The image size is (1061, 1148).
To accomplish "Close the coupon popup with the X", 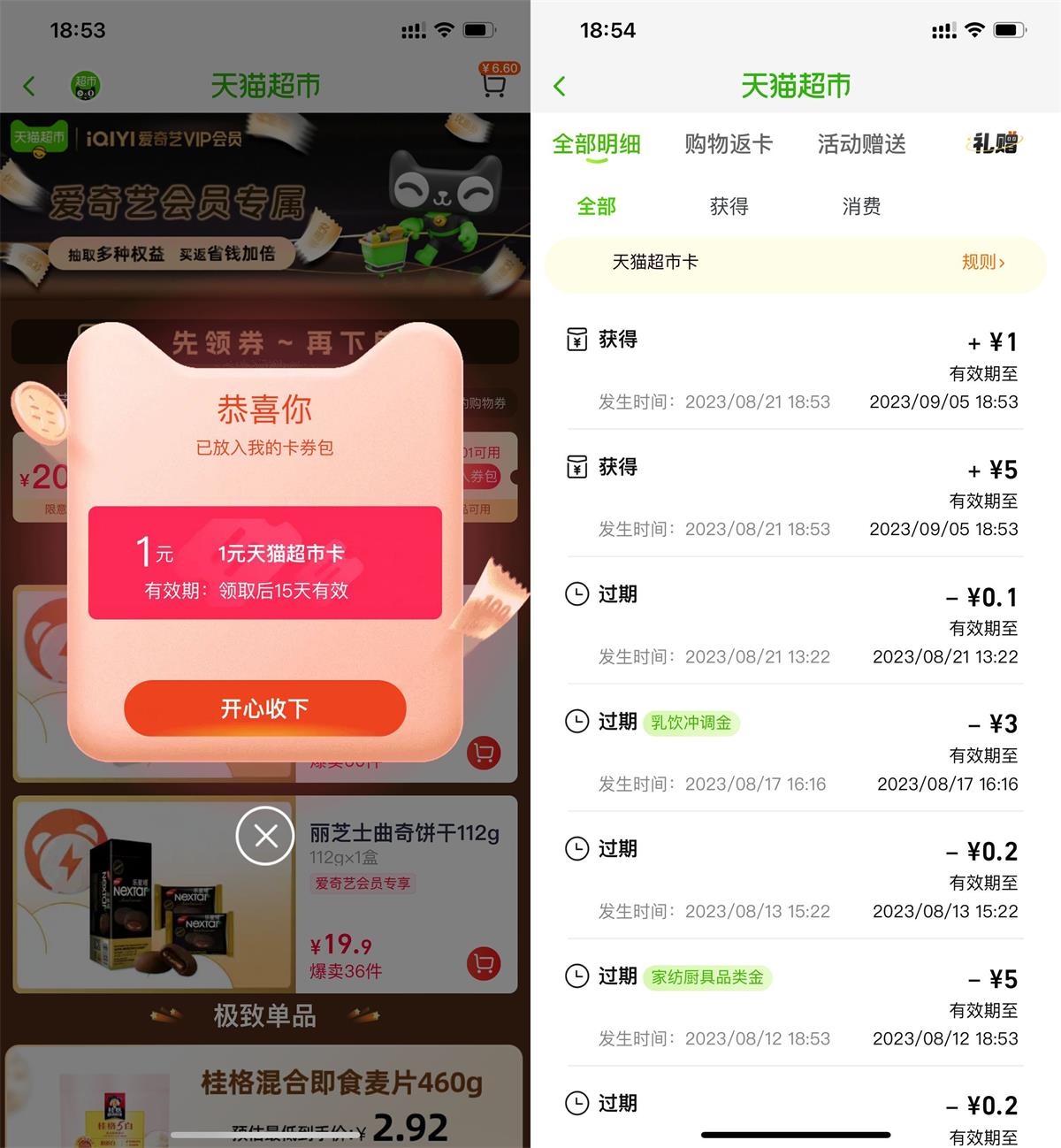I will (x=265, y=836).
